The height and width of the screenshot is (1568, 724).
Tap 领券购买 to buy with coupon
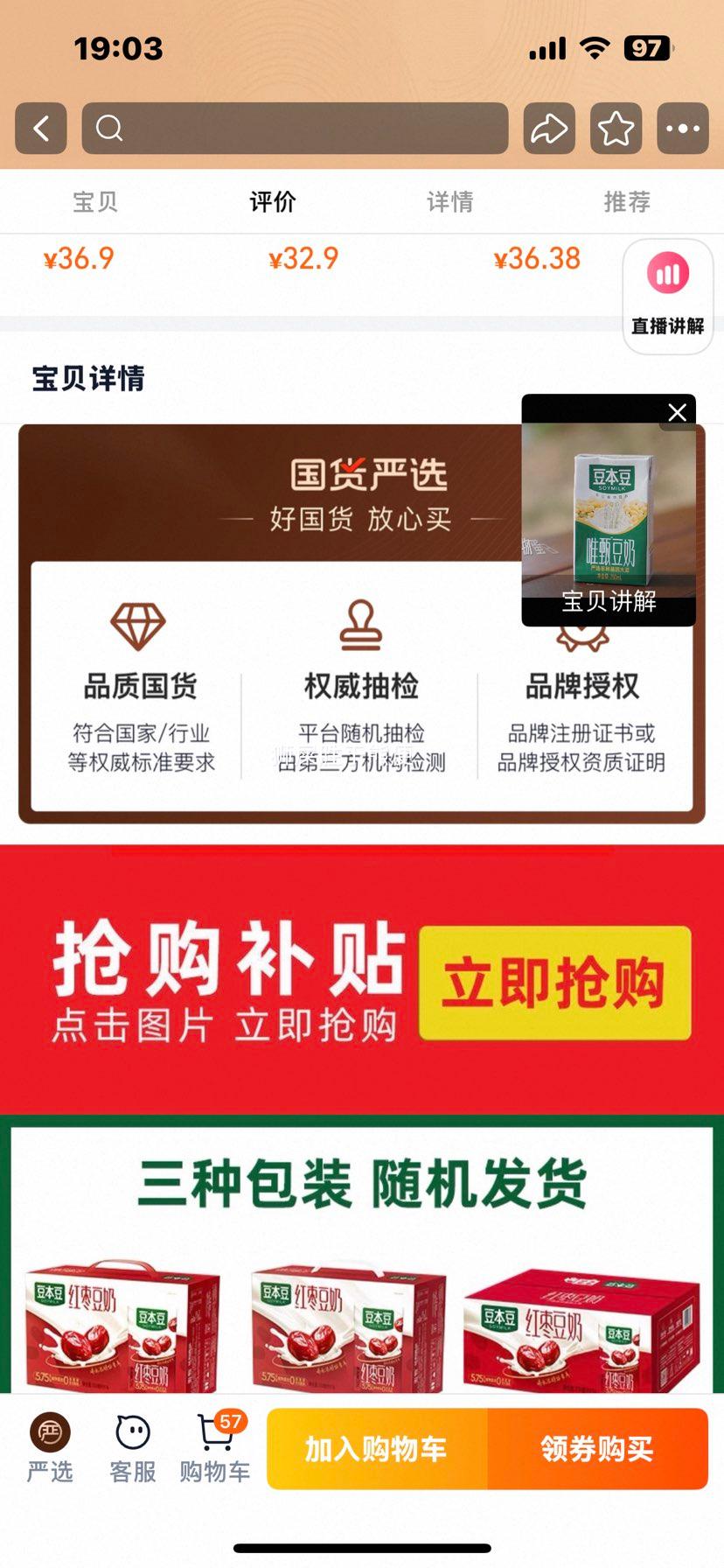point(599,1448)
